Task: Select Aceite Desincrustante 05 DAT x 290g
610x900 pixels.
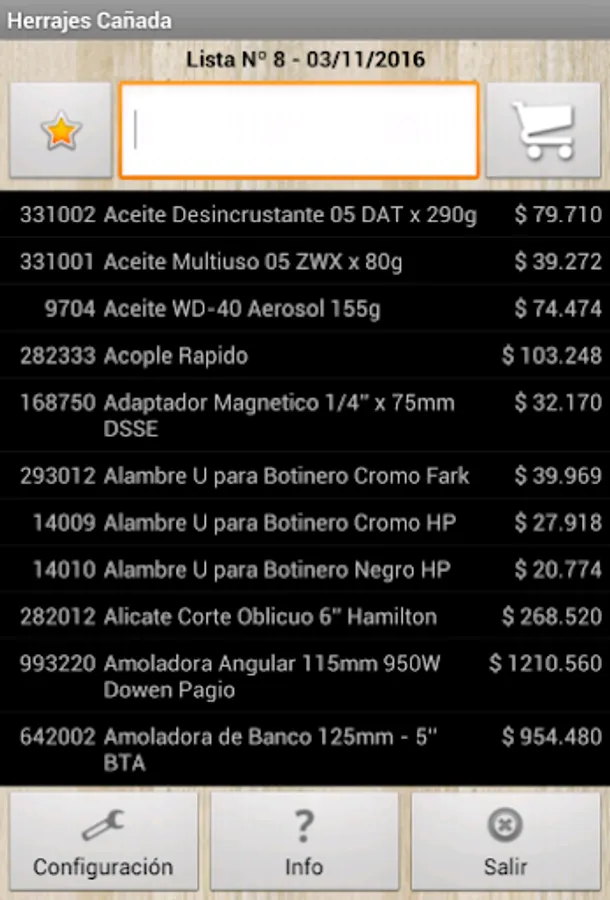Action: (305, 214)
